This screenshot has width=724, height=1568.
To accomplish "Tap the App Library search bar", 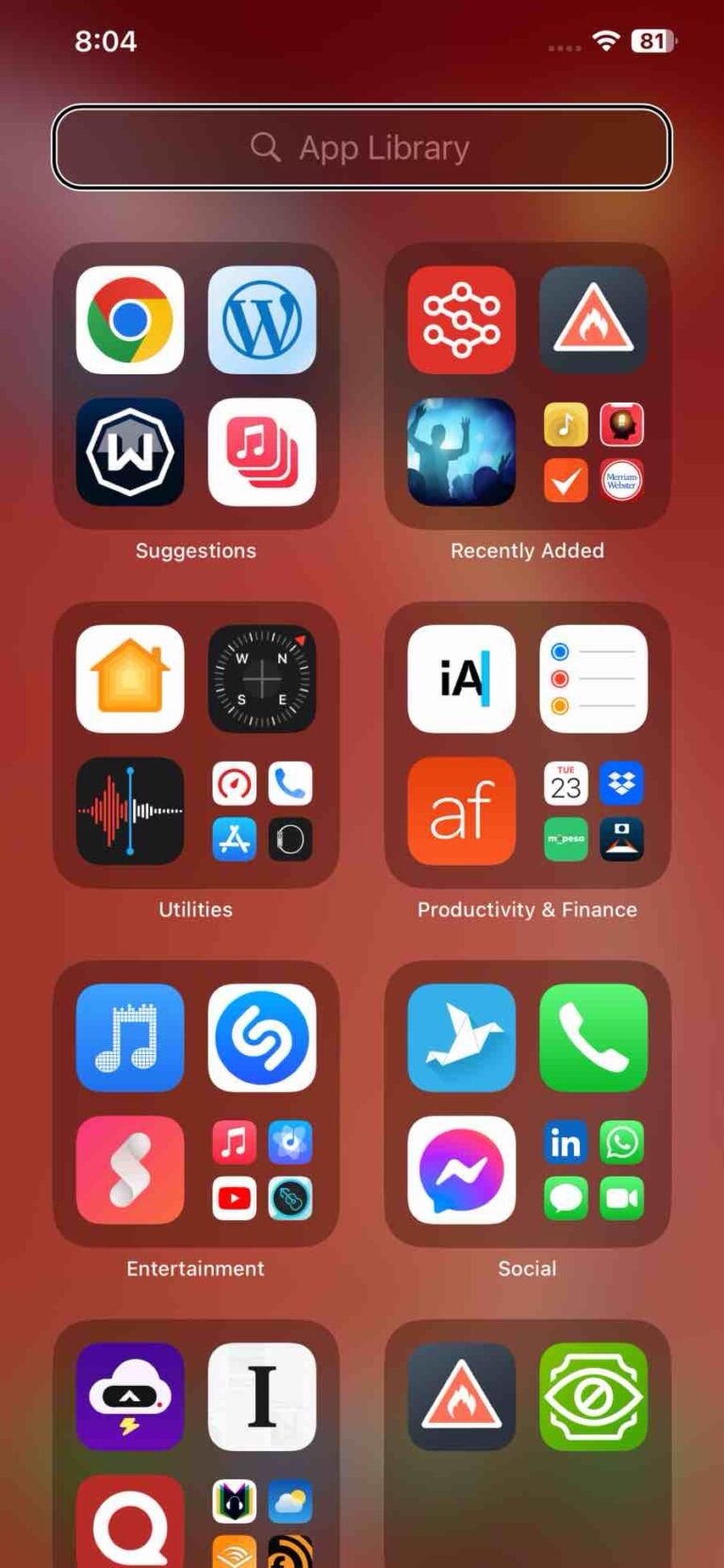I will click(362, 147).
